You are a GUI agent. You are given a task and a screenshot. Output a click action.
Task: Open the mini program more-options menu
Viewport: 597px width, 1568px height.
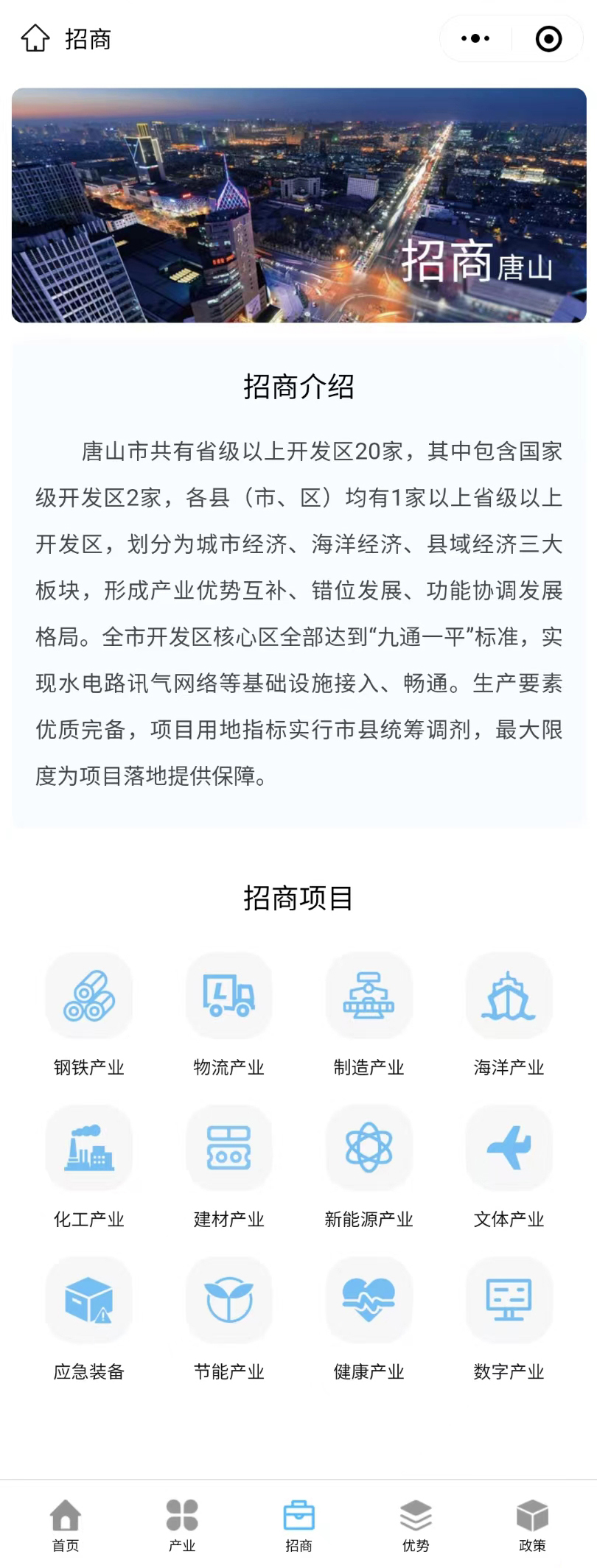point(475,38)
